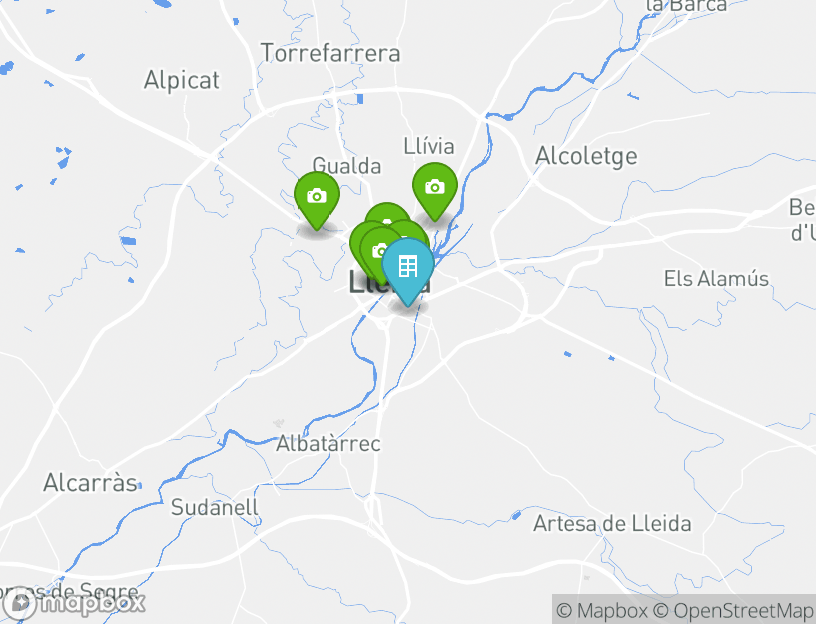Image resolution: width=816 pixels, height=624 pixels.
Task: Select the camera pin below Llívia
Action: point(435,187)
